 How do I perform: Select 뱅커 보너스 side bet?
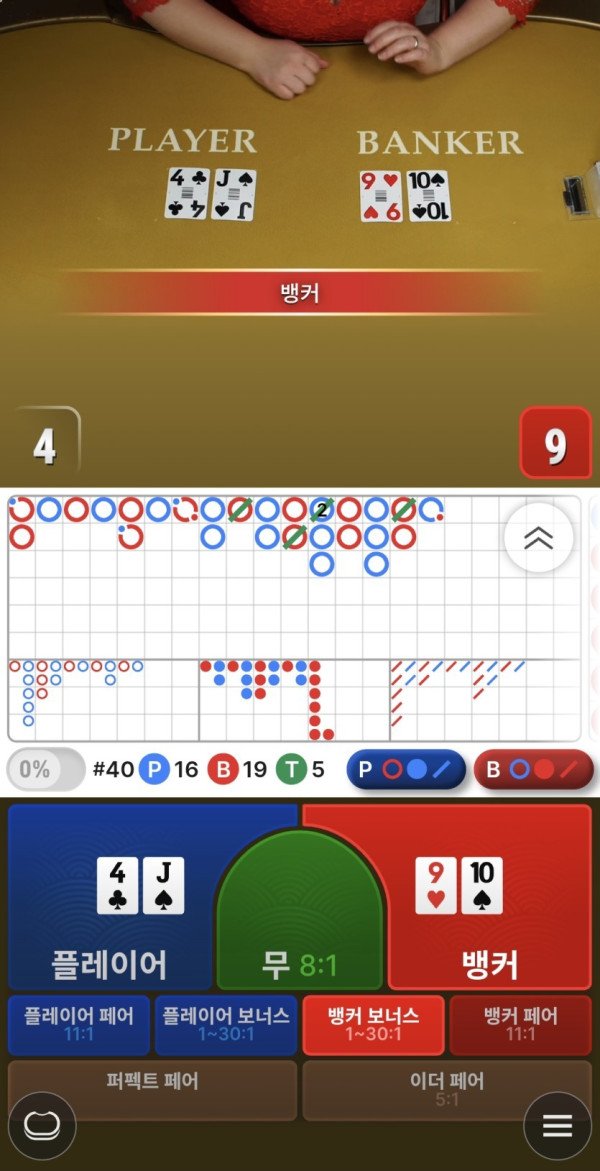pos(373,1024)
